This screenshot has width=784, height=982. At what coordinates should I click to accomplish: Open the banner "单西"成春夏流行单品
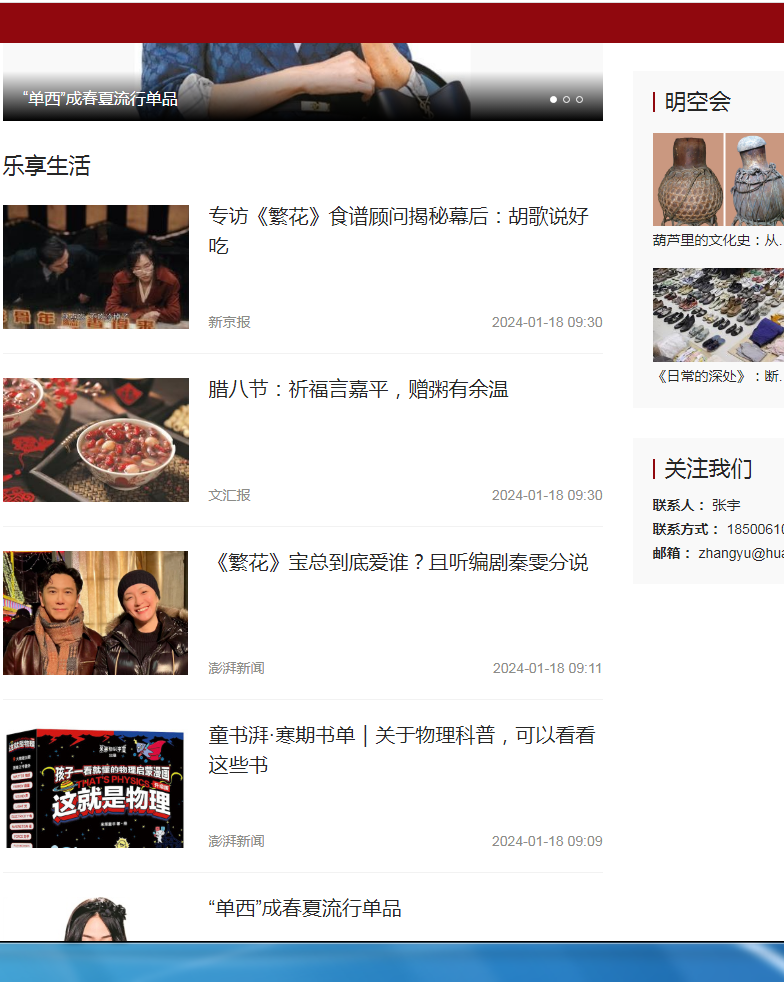[x=101, y=99]
